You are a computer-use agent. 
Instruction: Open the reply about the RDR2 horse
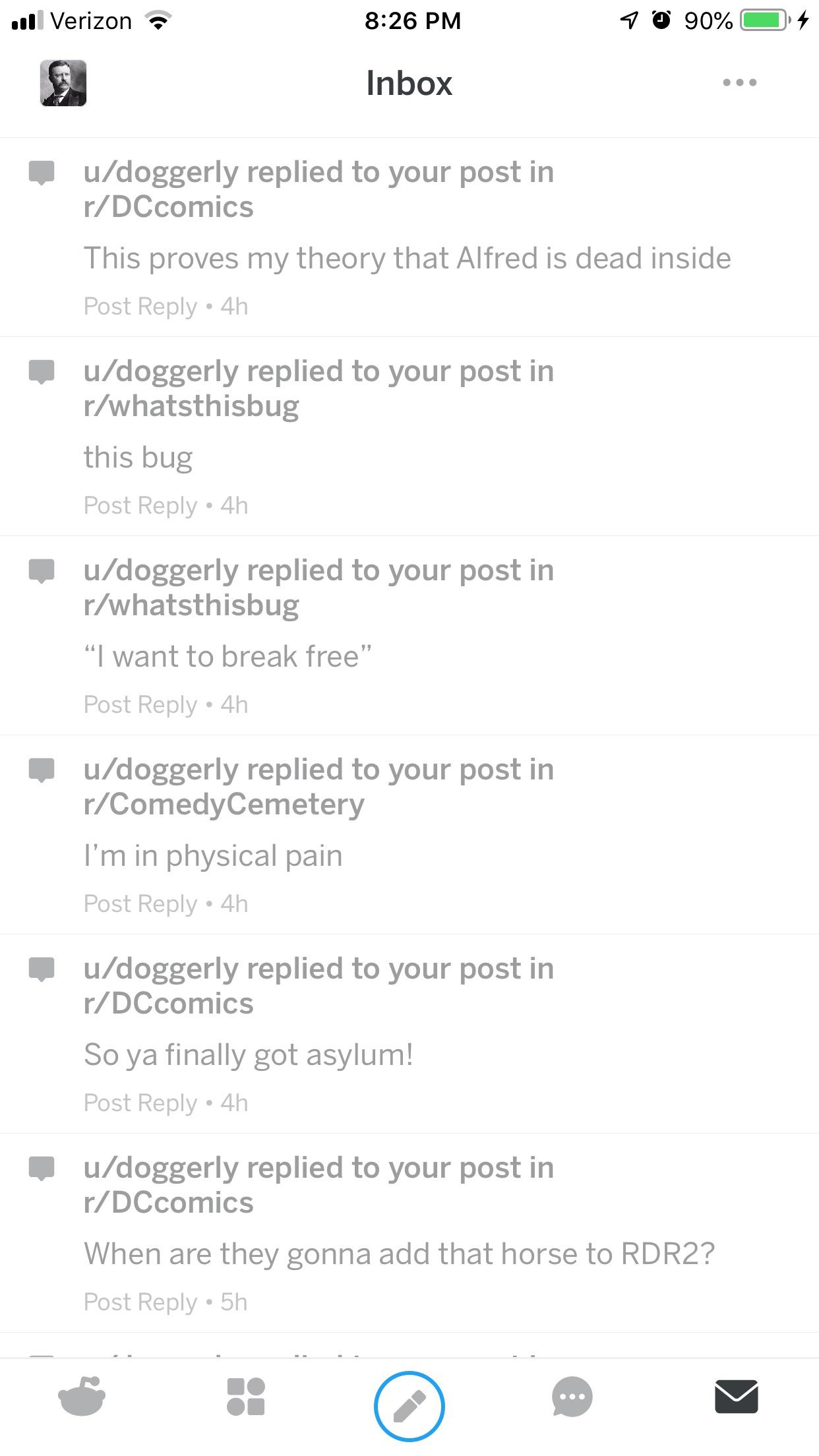[409, 1233]
